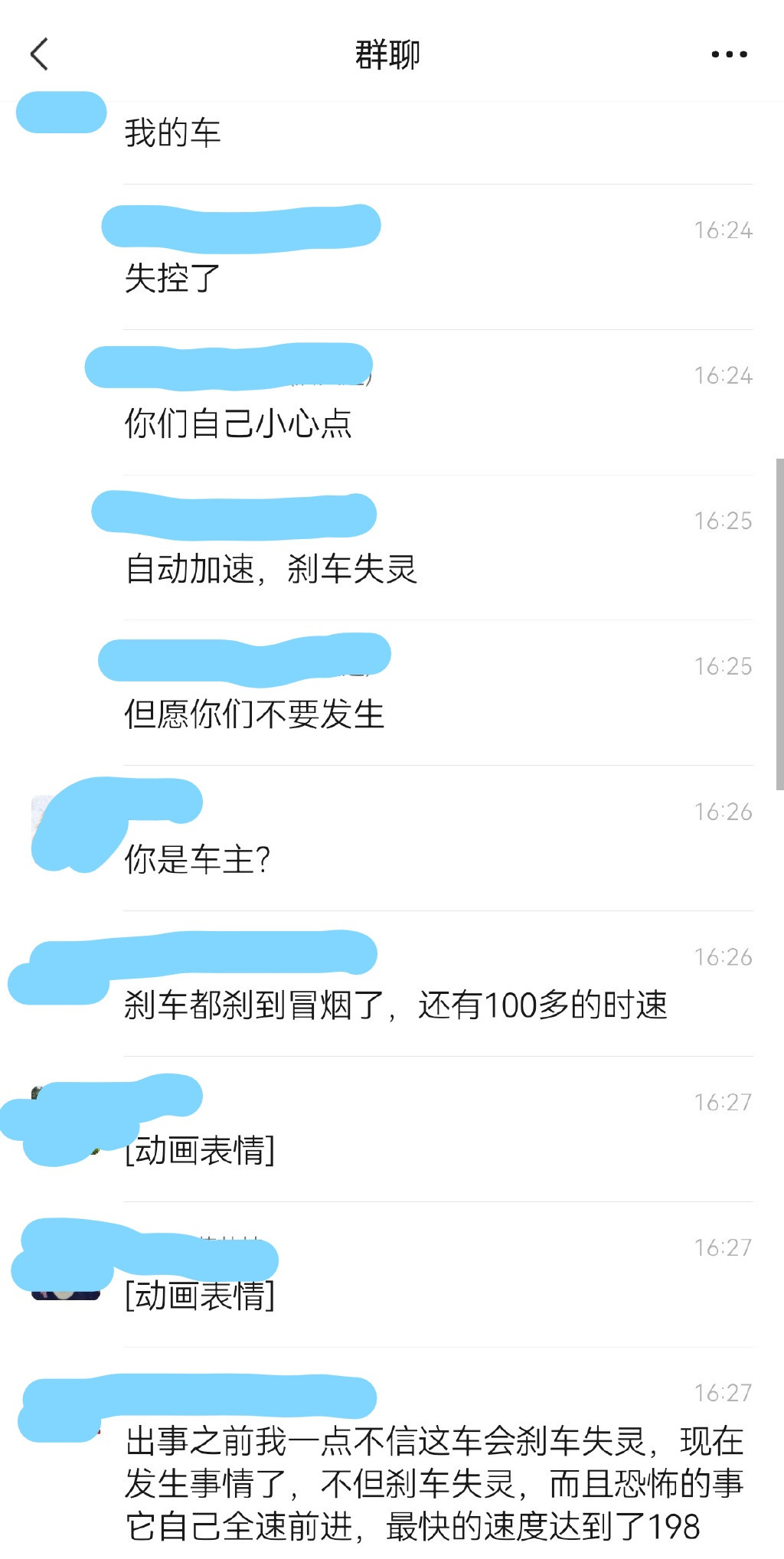
Task: Open the message 我的车
Action: pos(173,133)
